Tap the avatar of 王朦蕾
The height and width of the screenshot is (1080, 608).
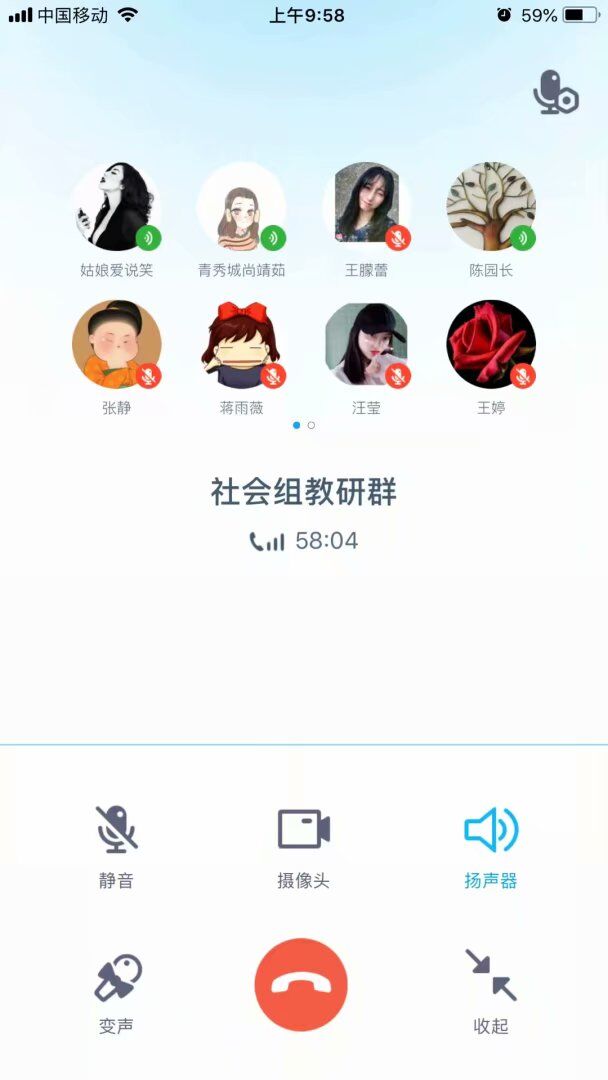(x=366, y=206)
